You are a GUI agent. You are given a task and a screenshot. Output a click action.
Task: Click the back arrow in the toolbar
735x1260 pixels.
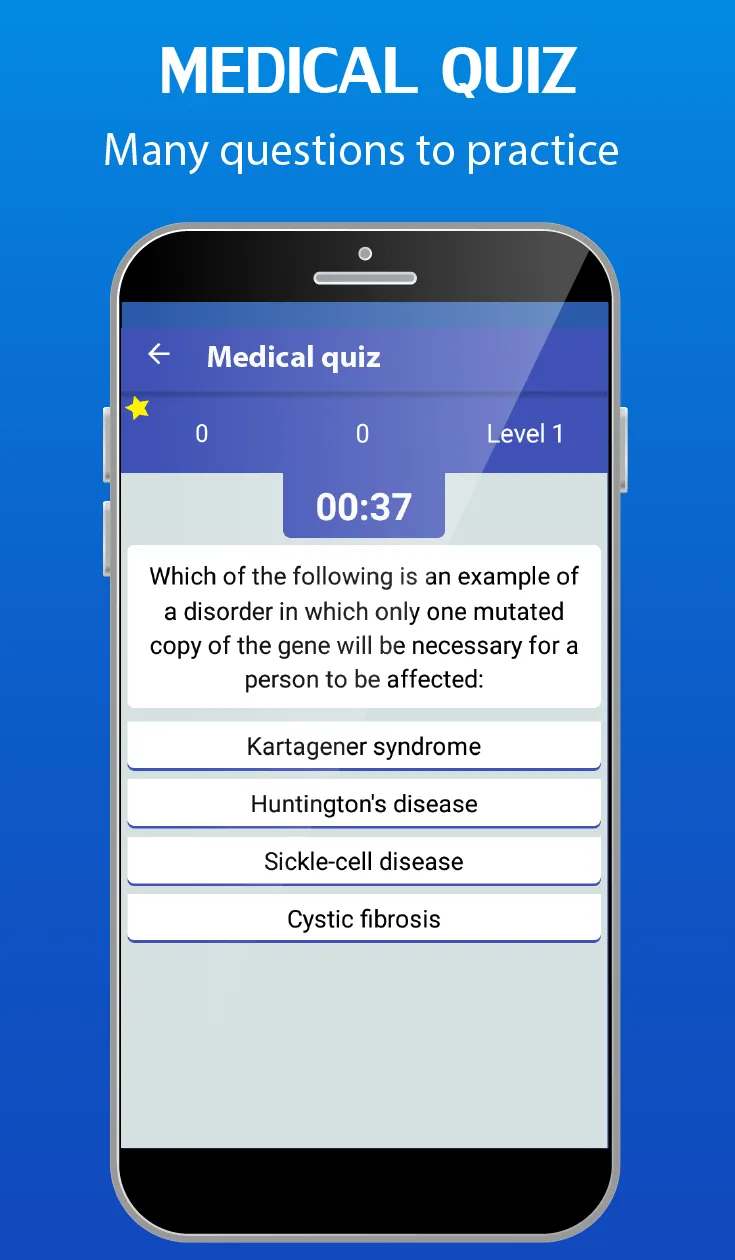[158, 354]
